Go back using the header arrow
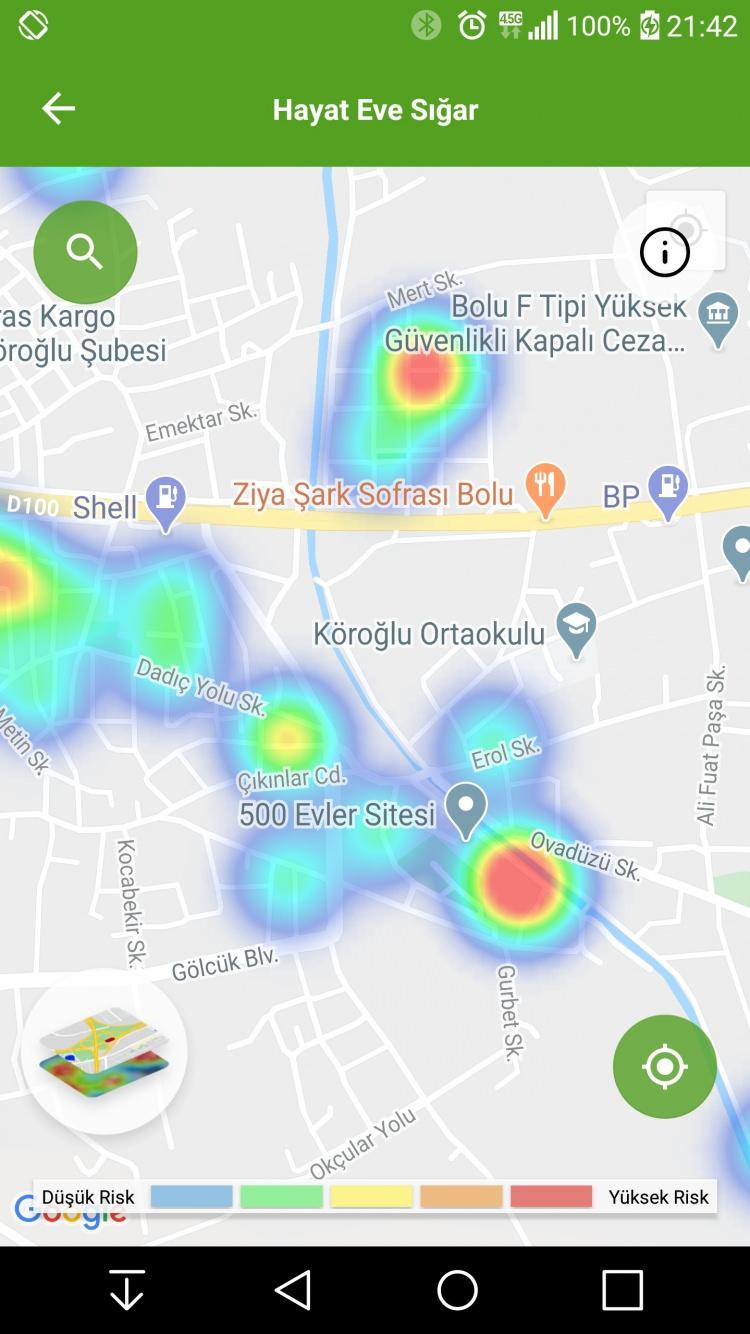Image resolution: width=750 pixels, height=1334 pixels. (x=58, y=108)
